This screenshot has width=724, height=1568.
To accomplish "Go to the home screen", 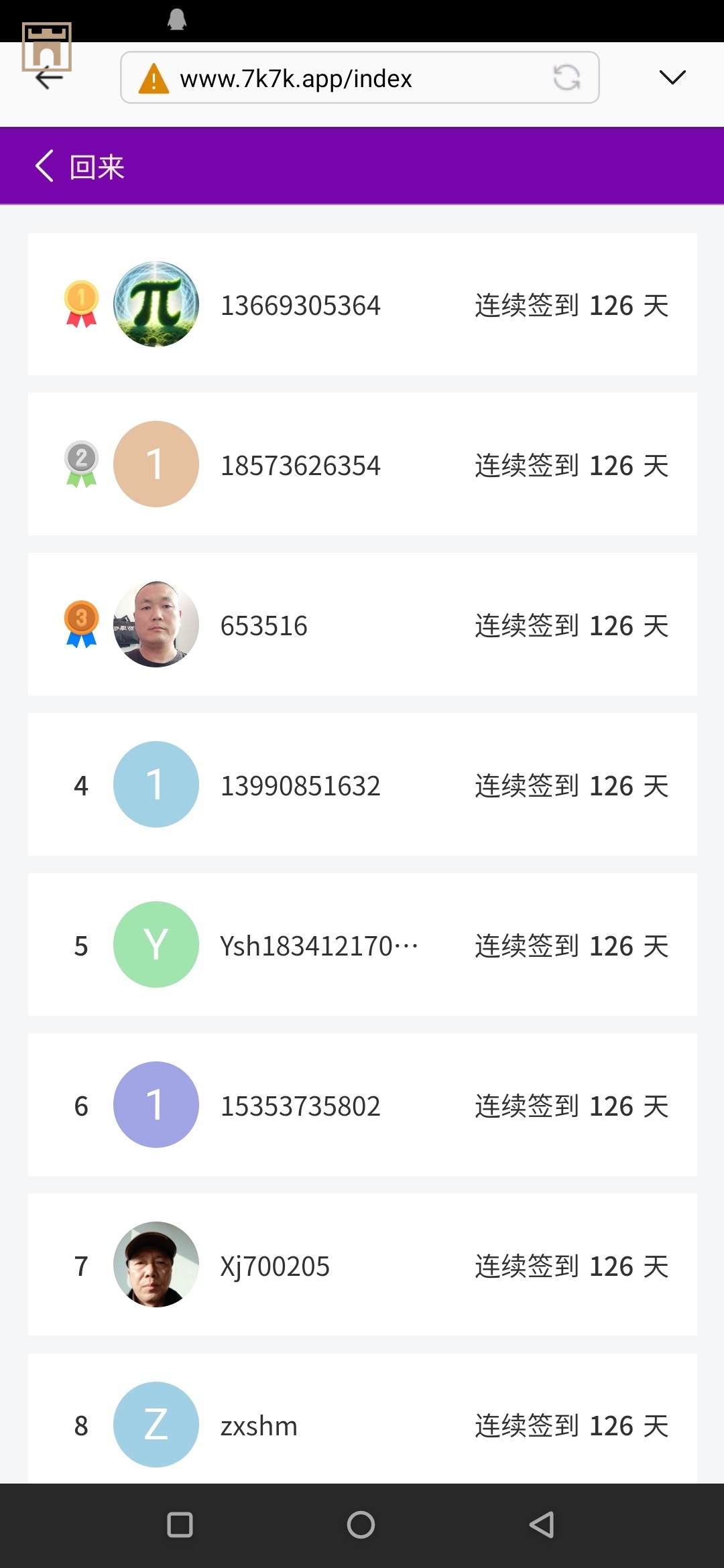I will tap(361, 1525).
